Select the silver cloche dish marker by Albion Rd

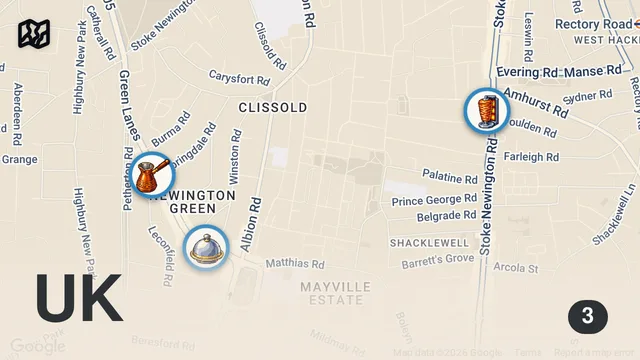206,247
